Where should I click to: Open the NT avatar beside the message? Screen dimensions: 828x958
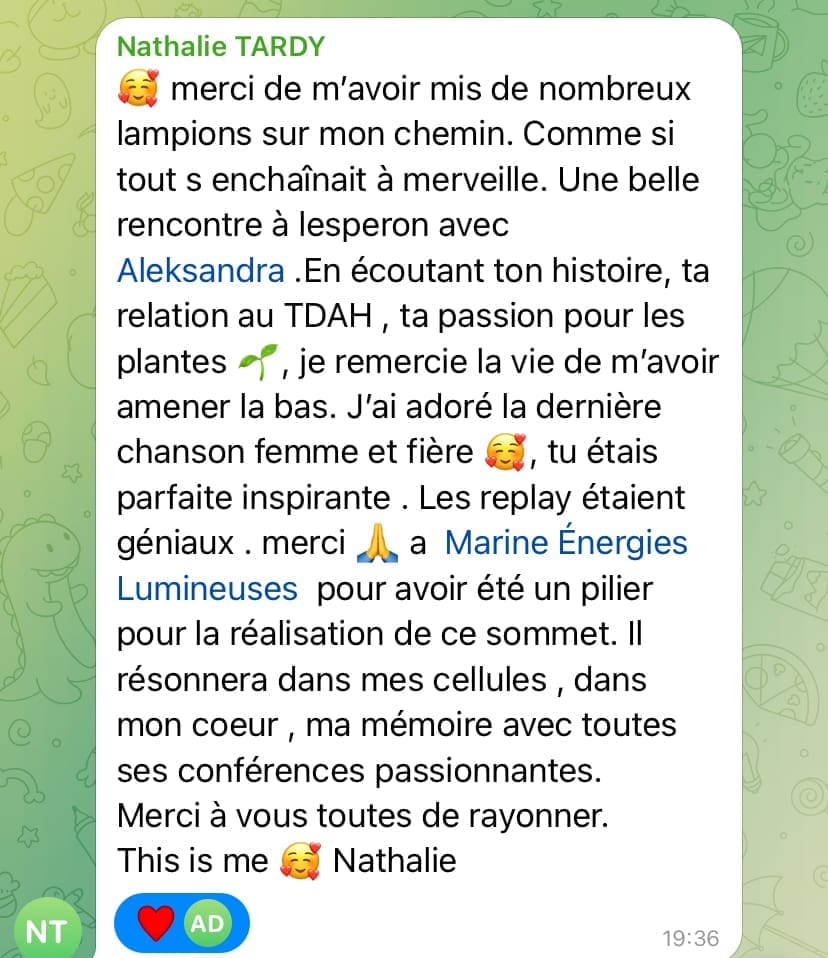tap(46, 931)
